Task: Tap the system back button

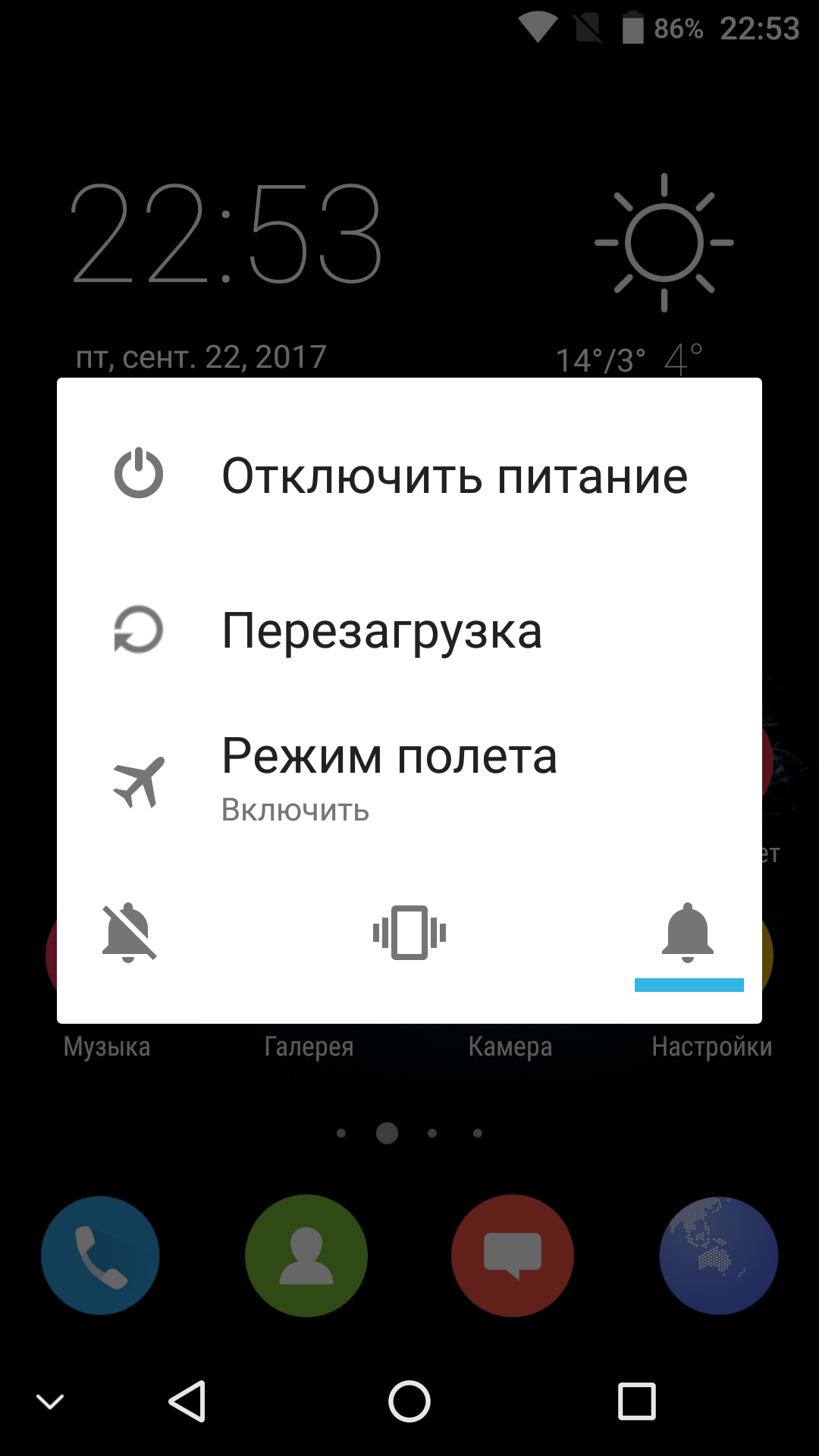Action: click(187, 1401)
